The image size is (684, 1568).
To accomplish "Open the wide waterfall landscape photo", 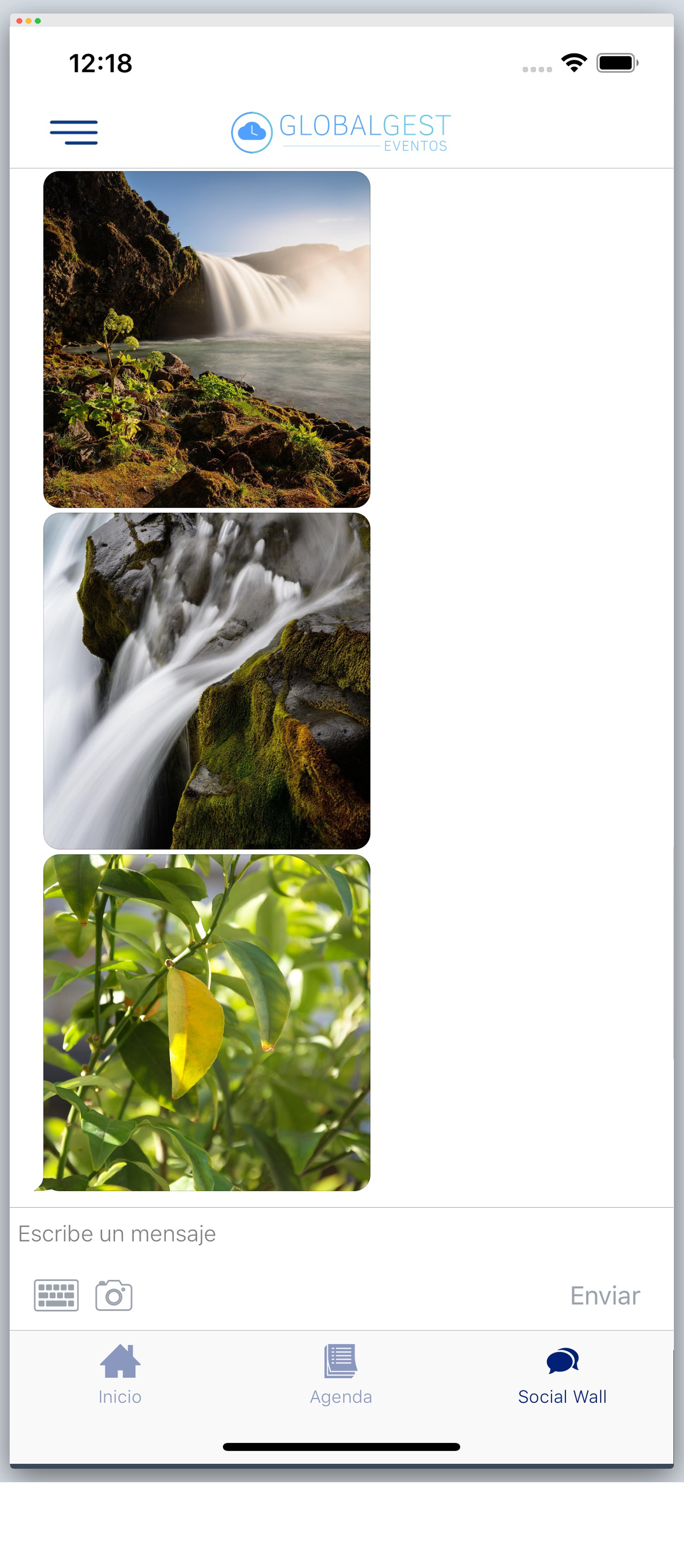I will [207, 339].
